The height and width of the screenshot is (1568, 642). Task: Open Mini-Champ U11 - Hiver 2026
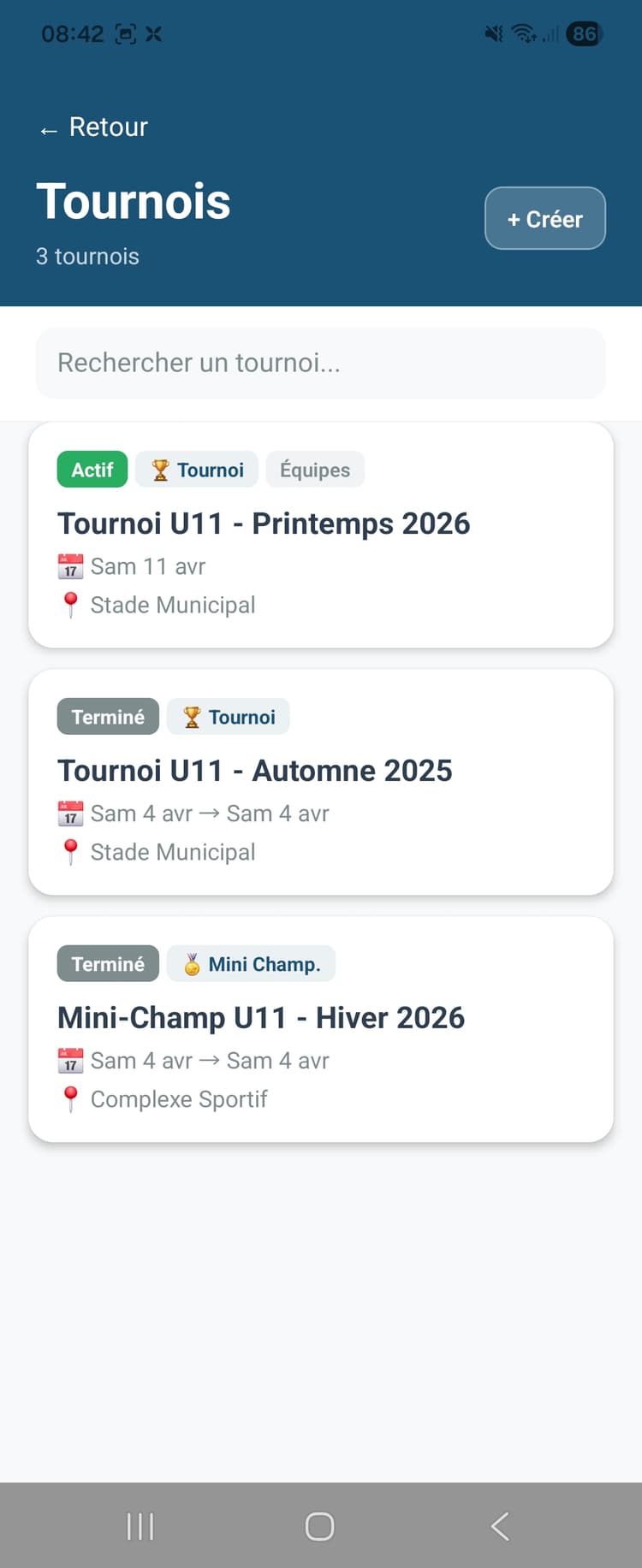(260, 1017)
